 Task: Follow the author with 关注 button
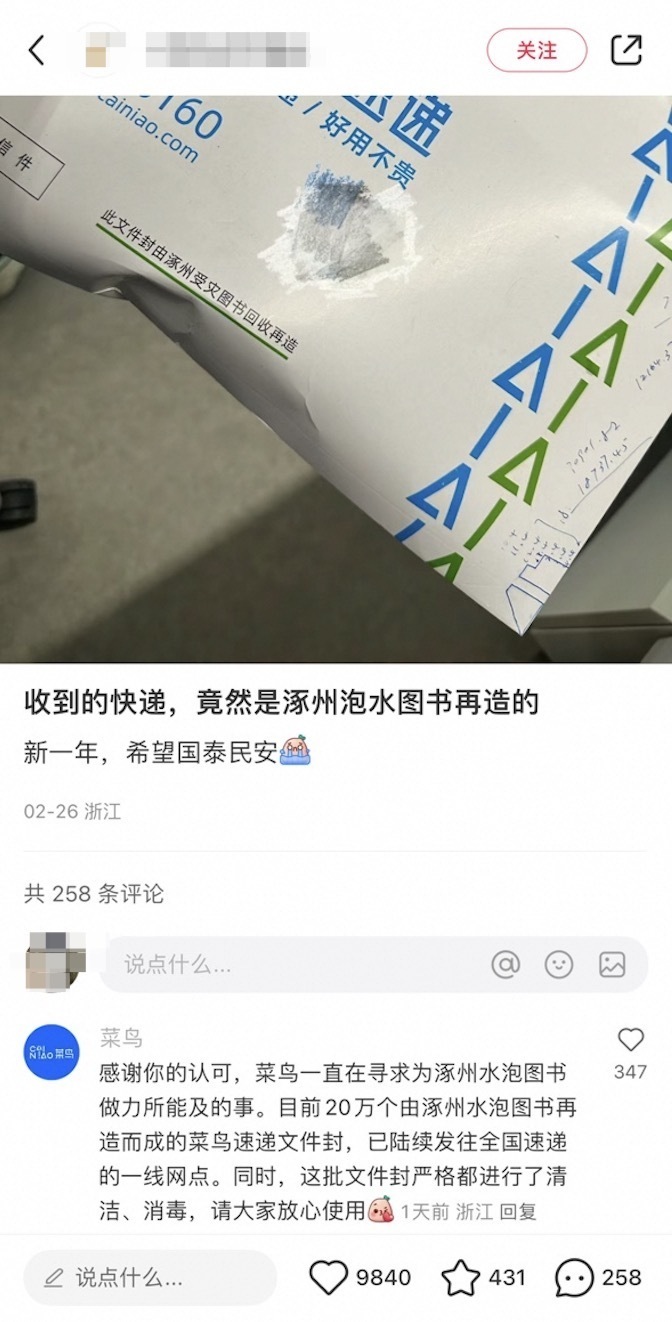pyautogui.click(x=536, y=50)
